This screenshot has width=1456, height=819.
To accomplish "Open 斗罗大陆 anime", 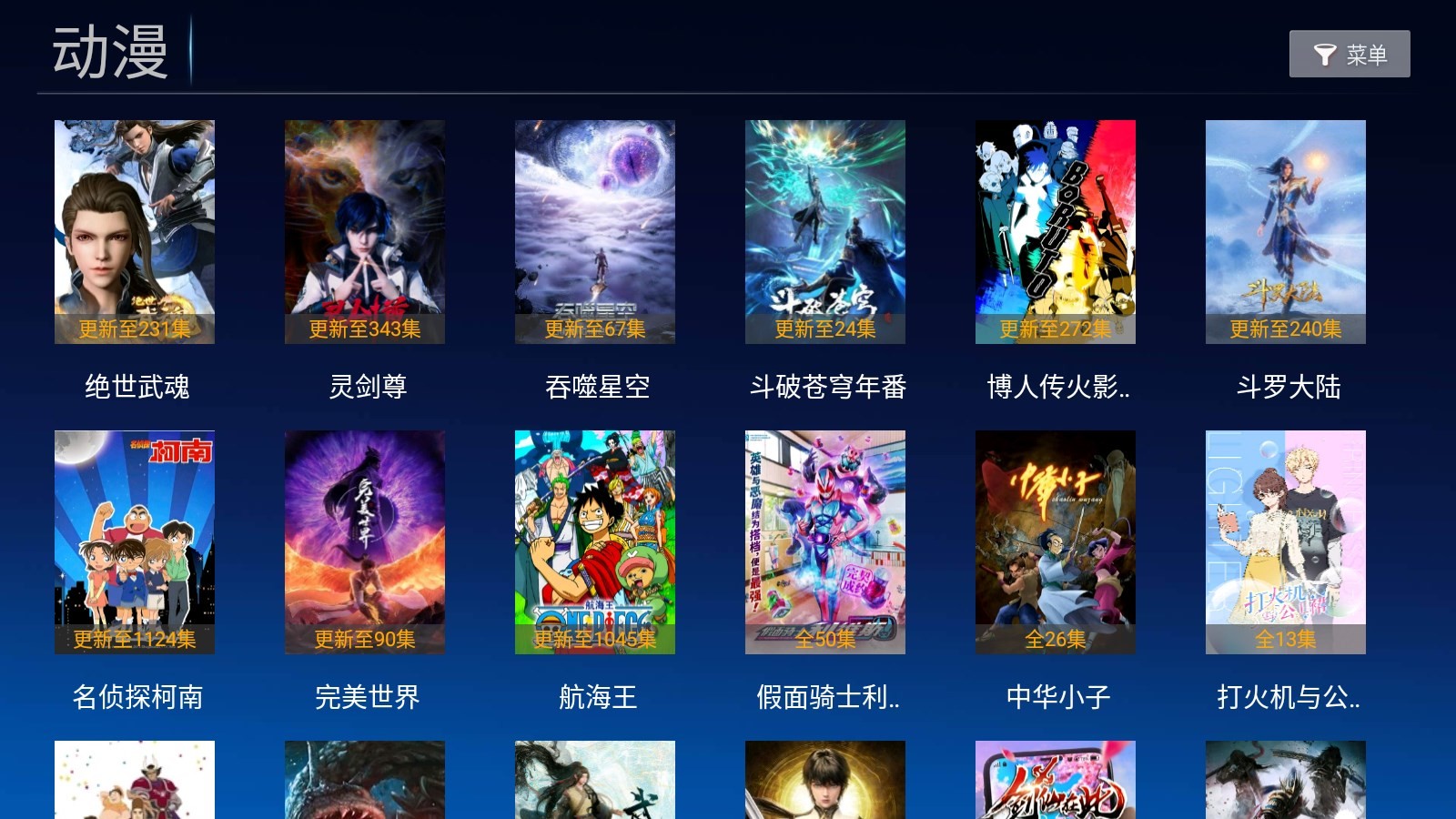I will point(1286,232).
